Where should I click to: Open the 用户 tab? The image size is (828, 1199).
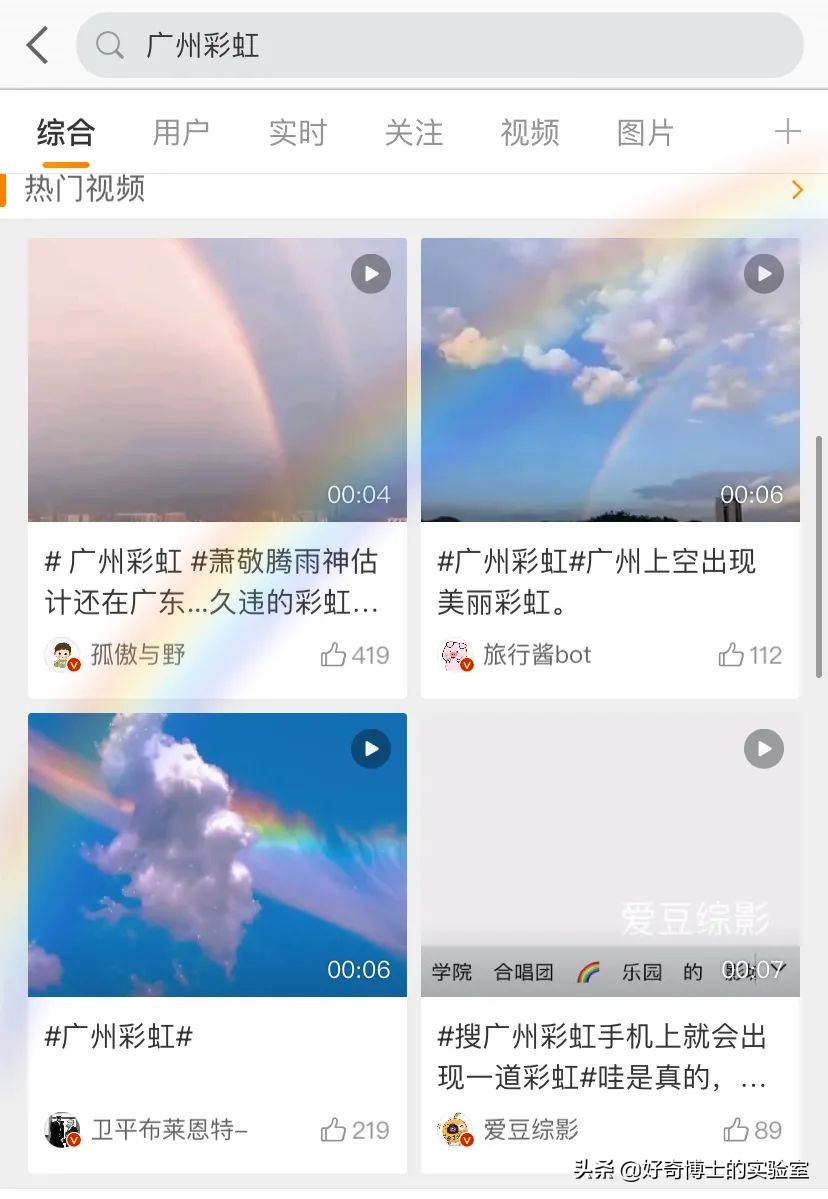[181, 131]
